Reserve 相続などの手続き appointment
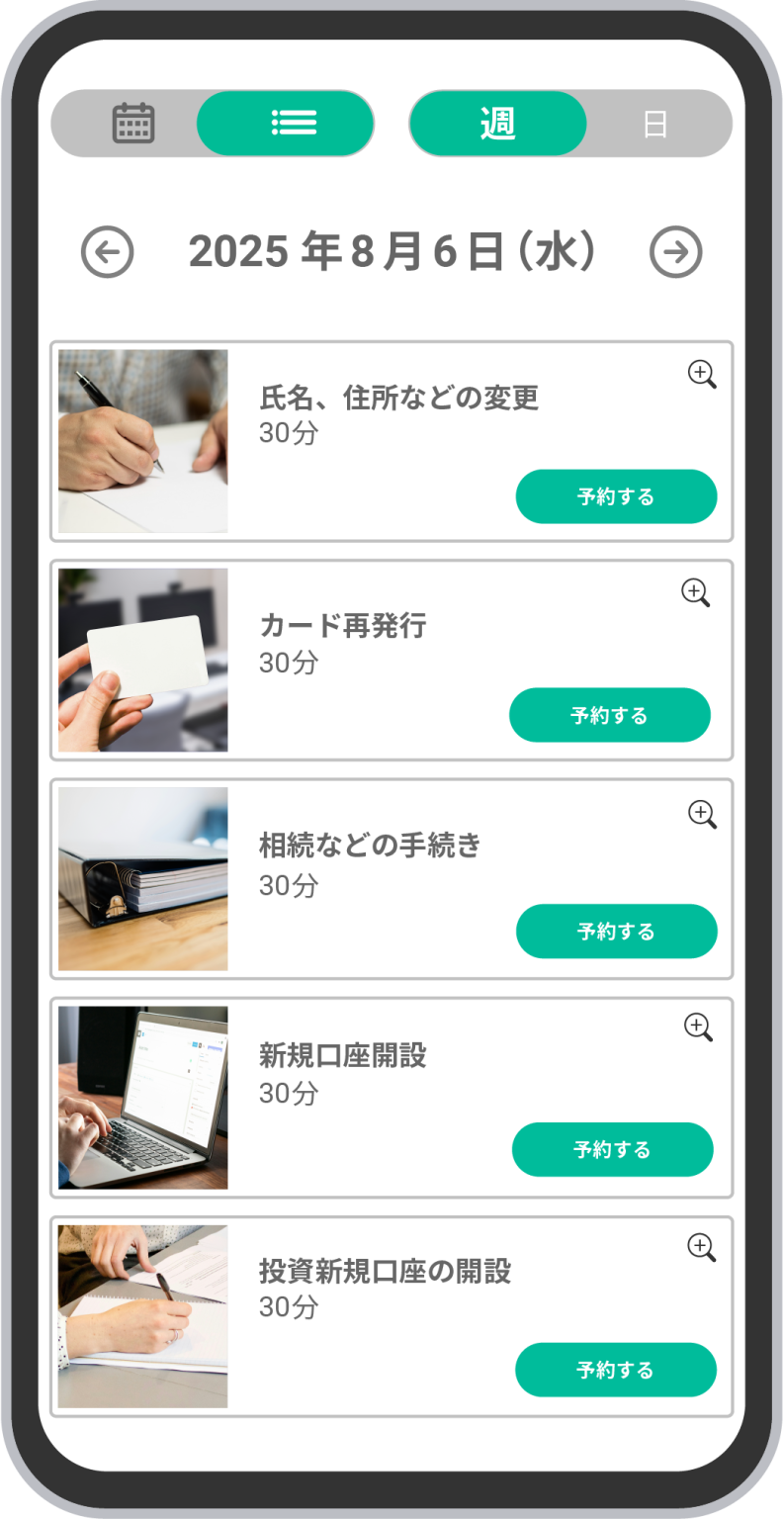 (616, 932)
